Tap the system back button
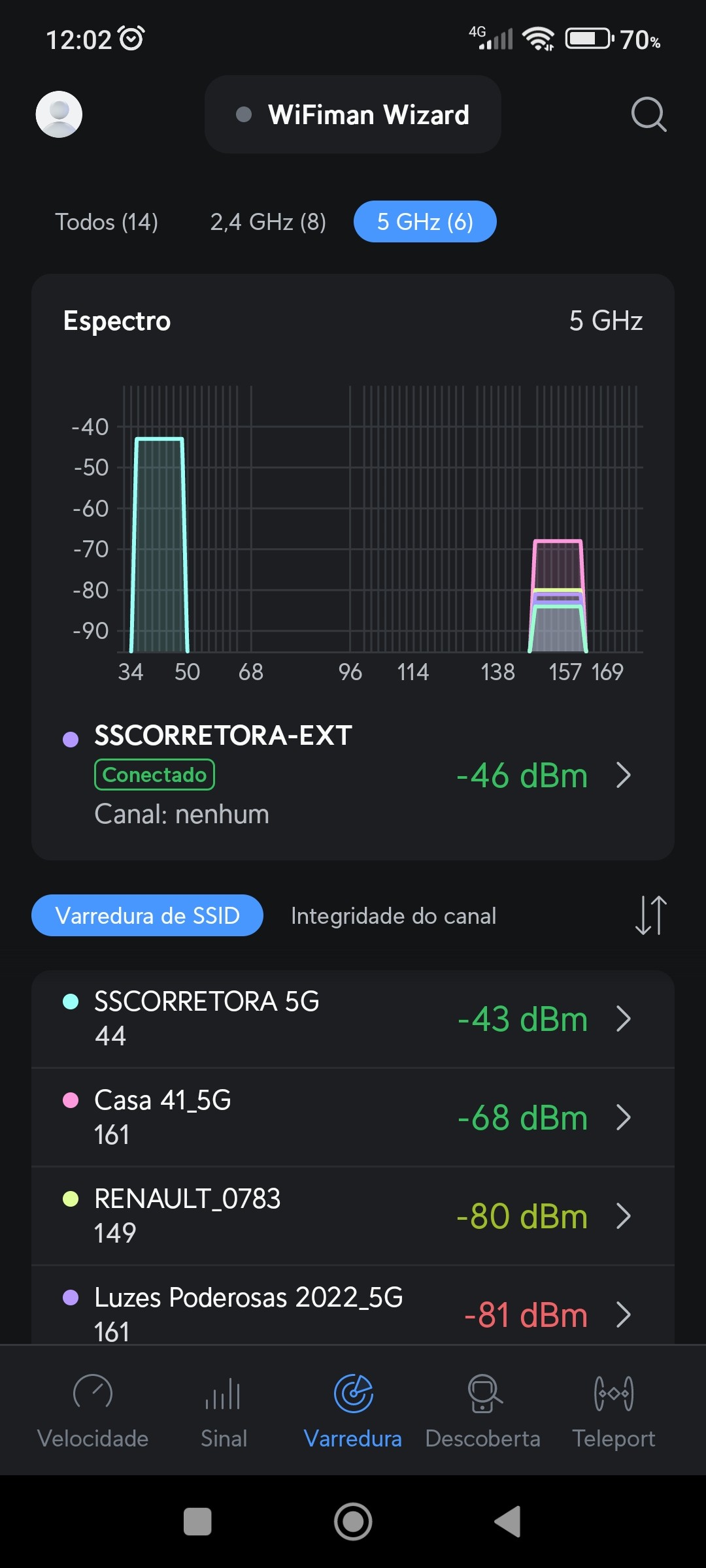This screenshot has width=706, height=1568. click(509, 1522)
